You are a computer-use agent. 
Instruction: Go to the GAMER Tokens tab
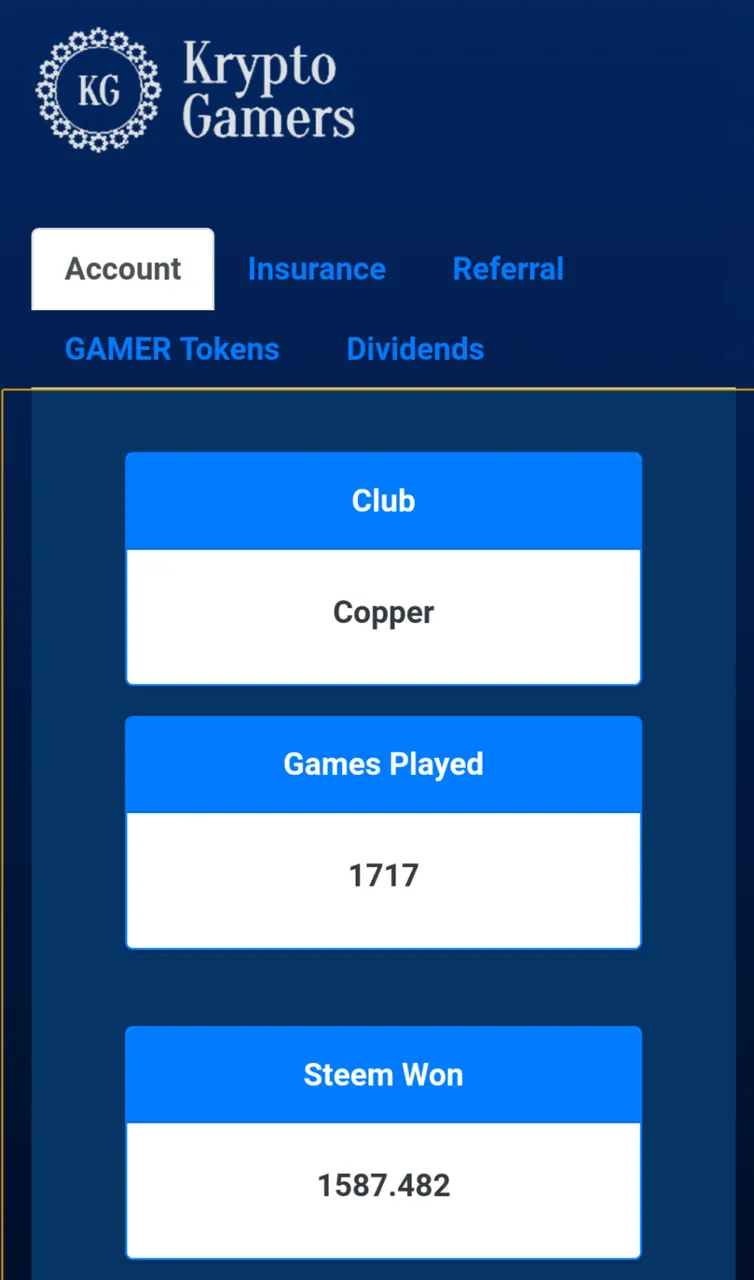click(172, 349)
